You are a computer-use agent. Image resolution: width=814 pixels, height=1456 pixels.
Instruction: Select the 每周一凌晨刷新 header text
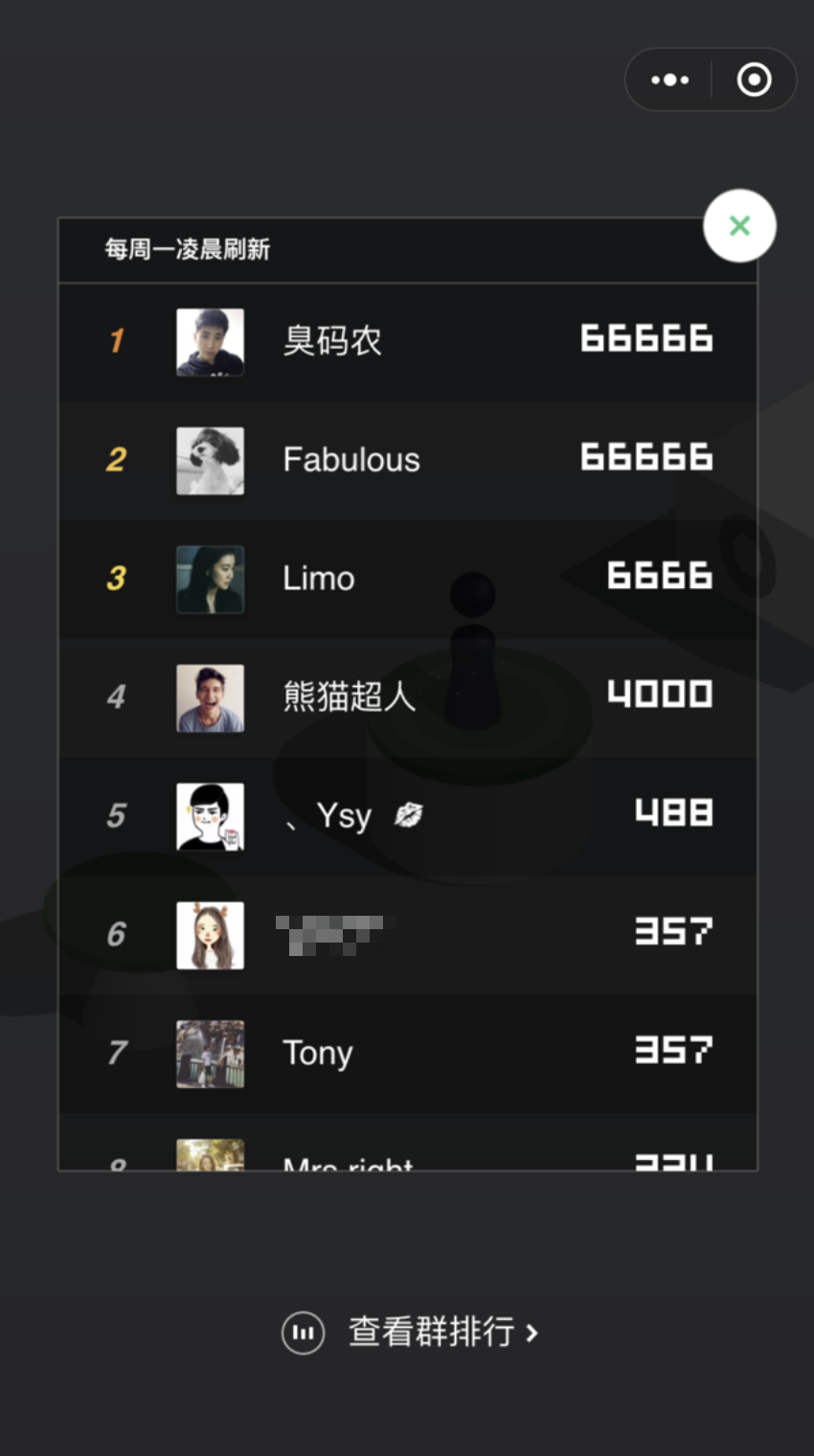tap(187, 249)
